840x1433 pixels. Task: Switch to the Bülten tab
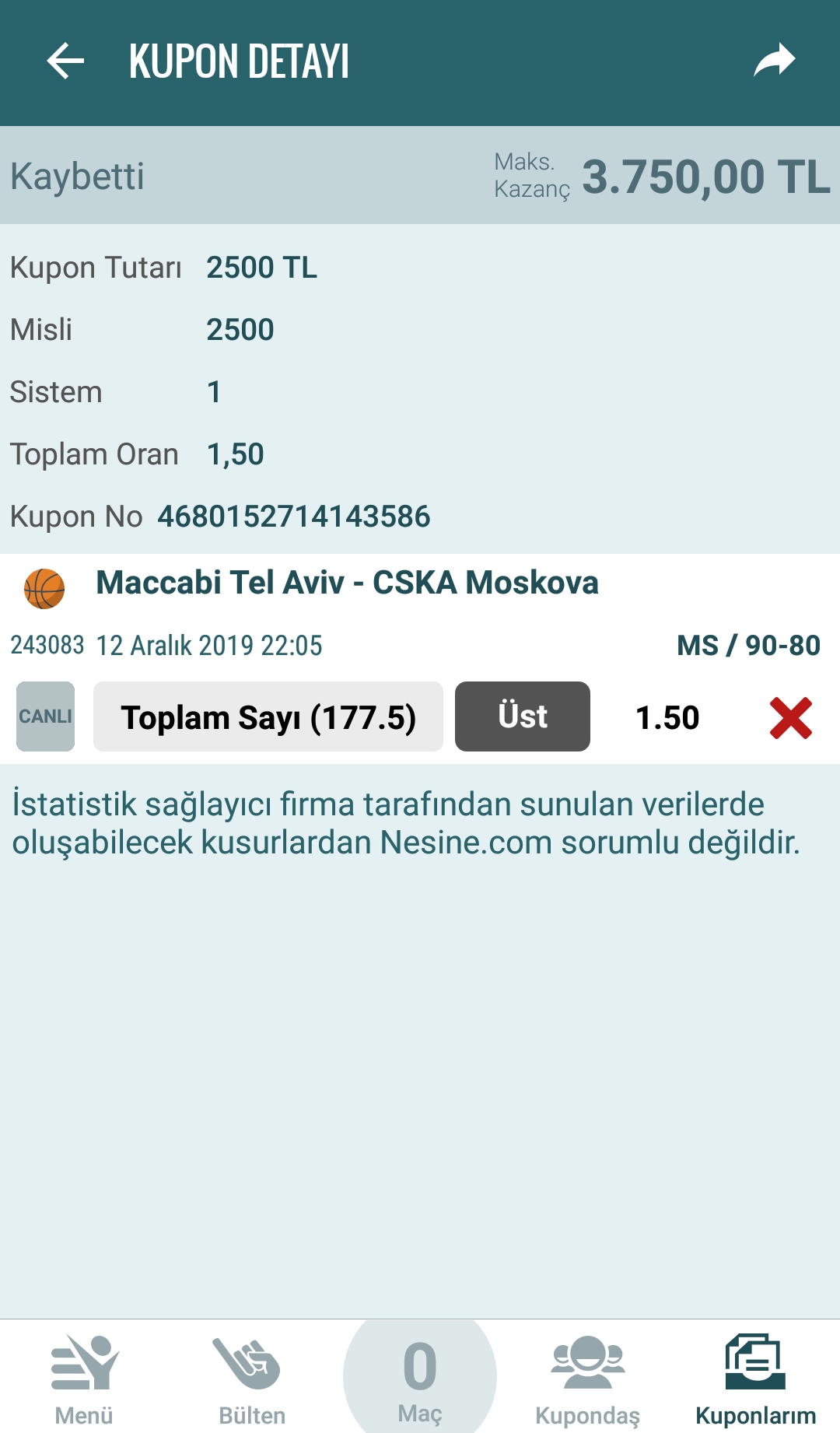pos(251,1379)
